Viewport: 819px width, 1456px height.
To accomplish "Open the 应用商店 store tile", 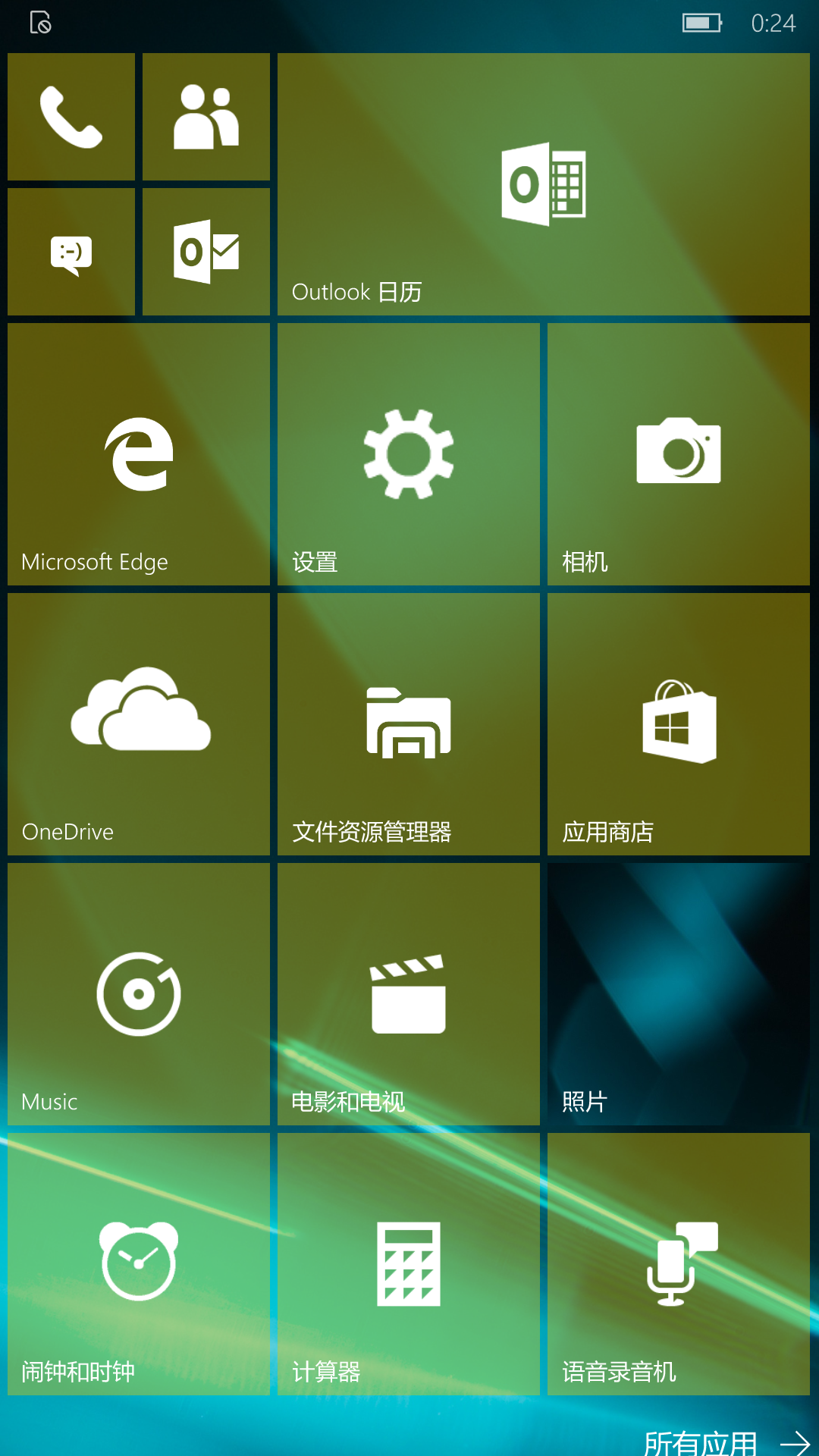I will [679, 724].
